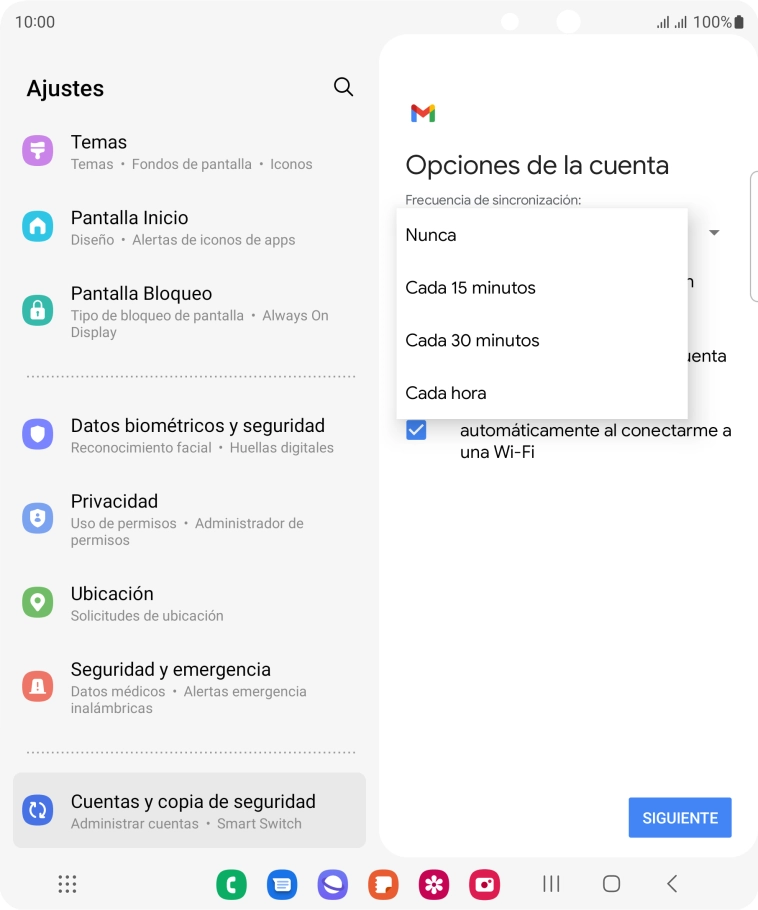Uncheck automatic download on Wi-Fi checkbox
The height and width of the screenshot is (910, 758).
pyautogui.click(x=416, y=431)
